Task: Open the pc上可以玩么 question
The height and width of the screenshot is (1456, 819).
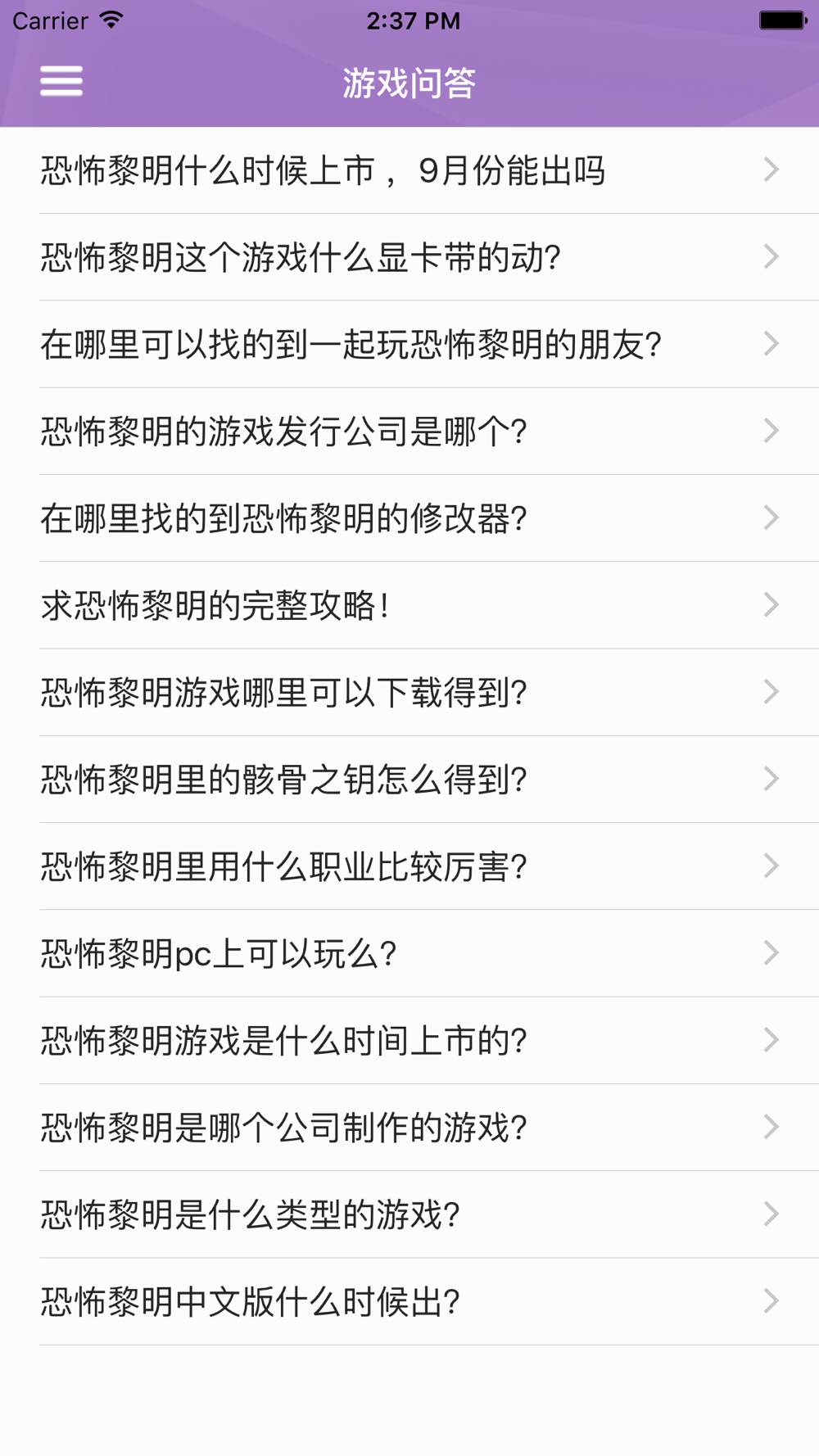Action: 409,953
